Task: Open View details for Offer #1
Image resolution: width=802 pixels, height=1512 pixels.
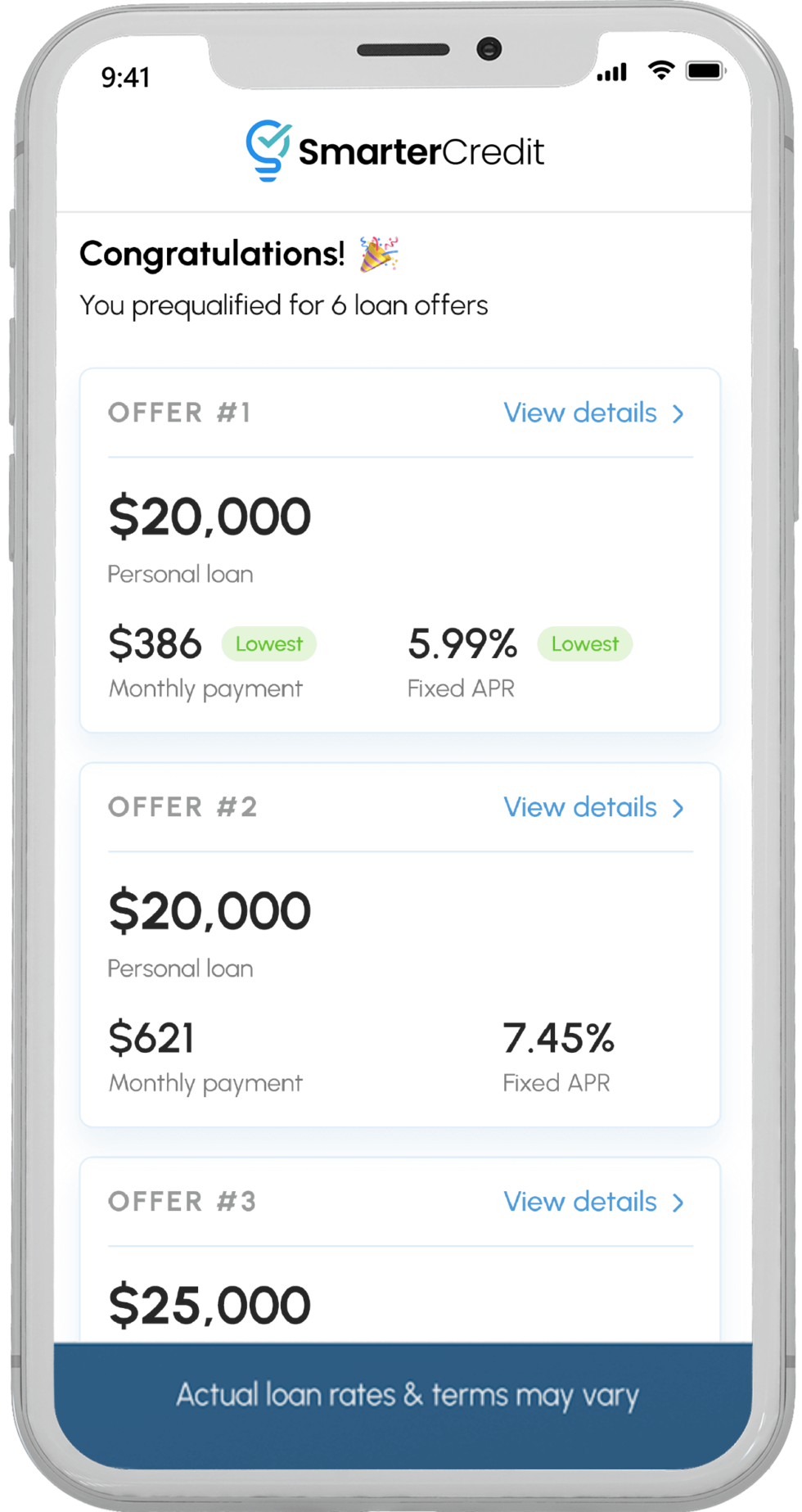Action: (579, 413)
